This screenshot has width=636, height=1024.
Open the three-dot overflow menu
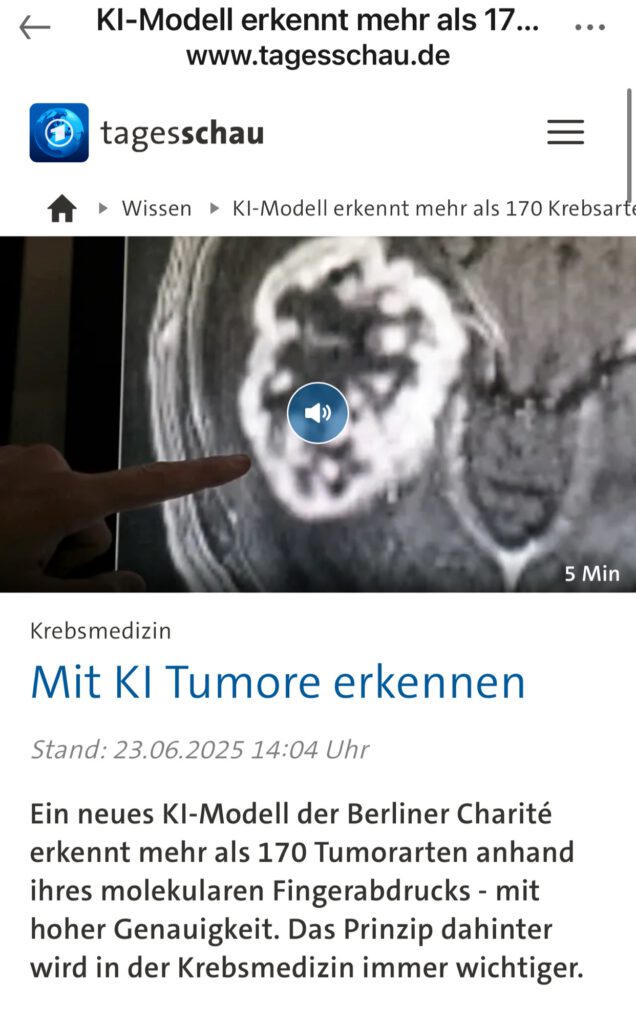[x=590, y=28]
